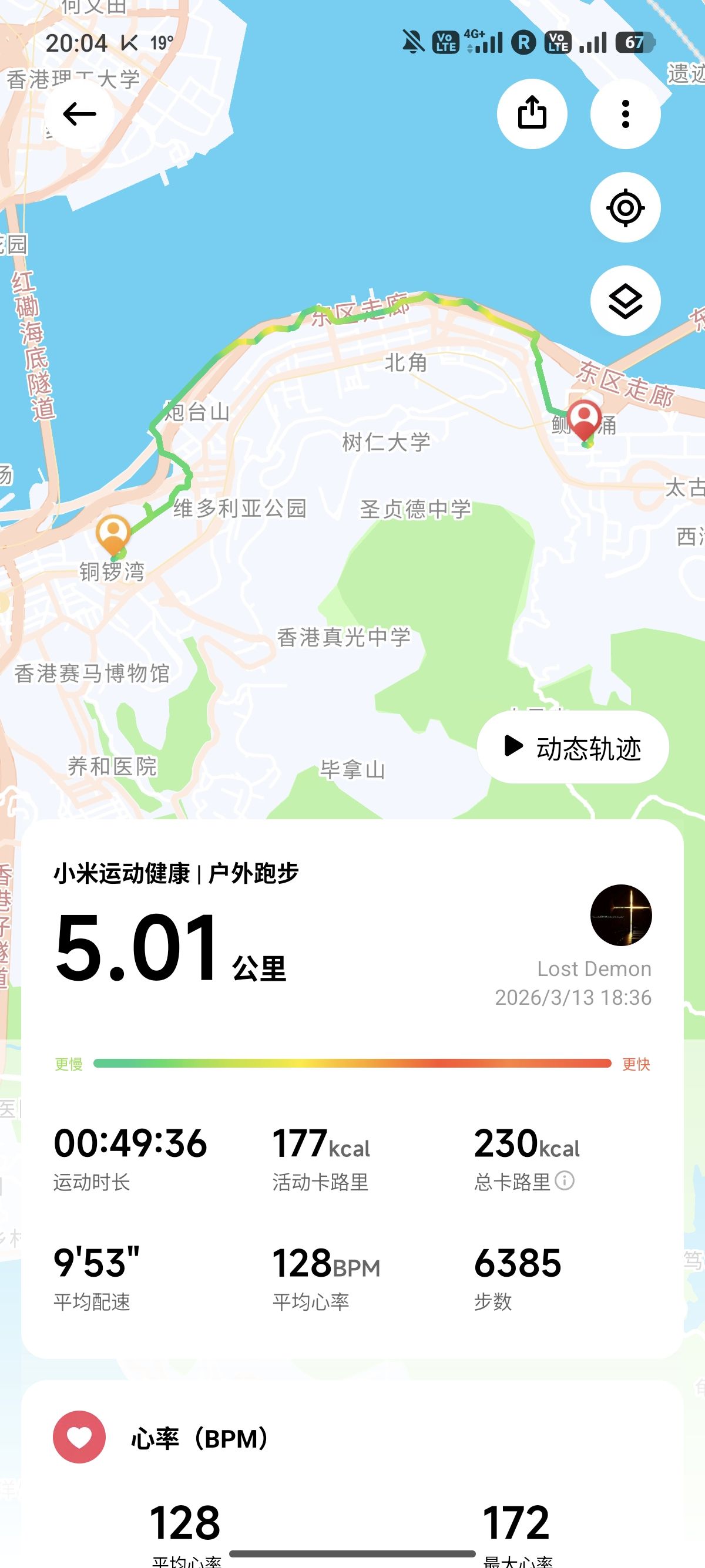This screenshot has width=705, height=1568.
Task: Go back using the arrow button
Action: (79, 114)
